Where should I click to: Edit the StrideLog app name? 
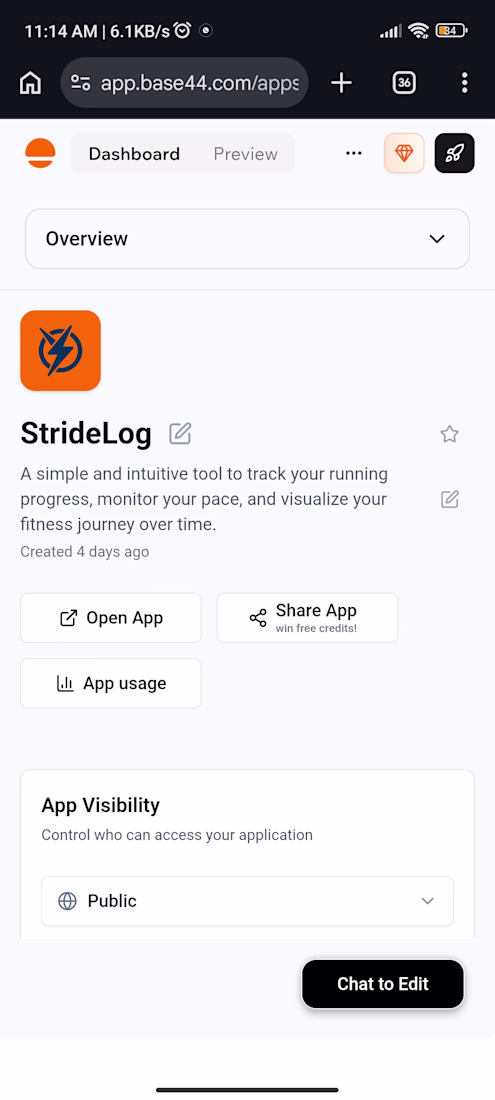click(180, 434)
